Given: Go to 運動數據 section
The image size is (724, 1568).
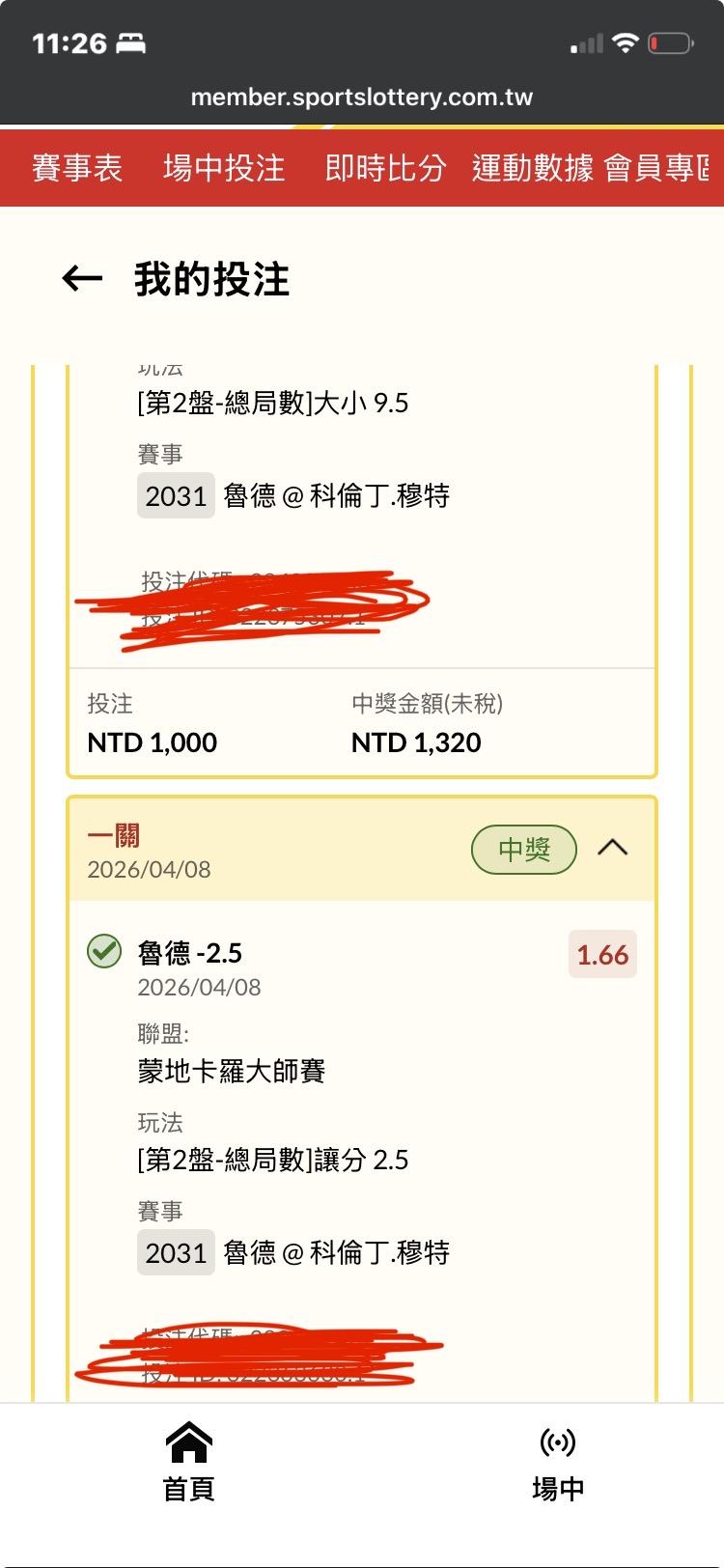Looking at the screenshot, I should pyautogui.click(x=532, y=169).
